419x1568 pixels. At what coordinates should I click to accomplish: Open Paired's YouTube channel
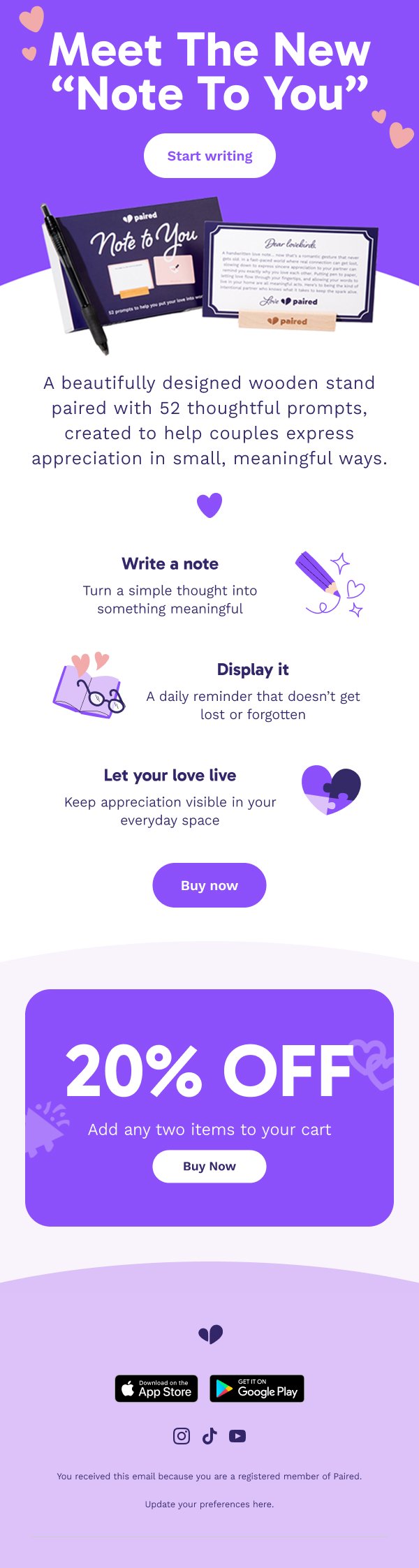pos(237,1436)
